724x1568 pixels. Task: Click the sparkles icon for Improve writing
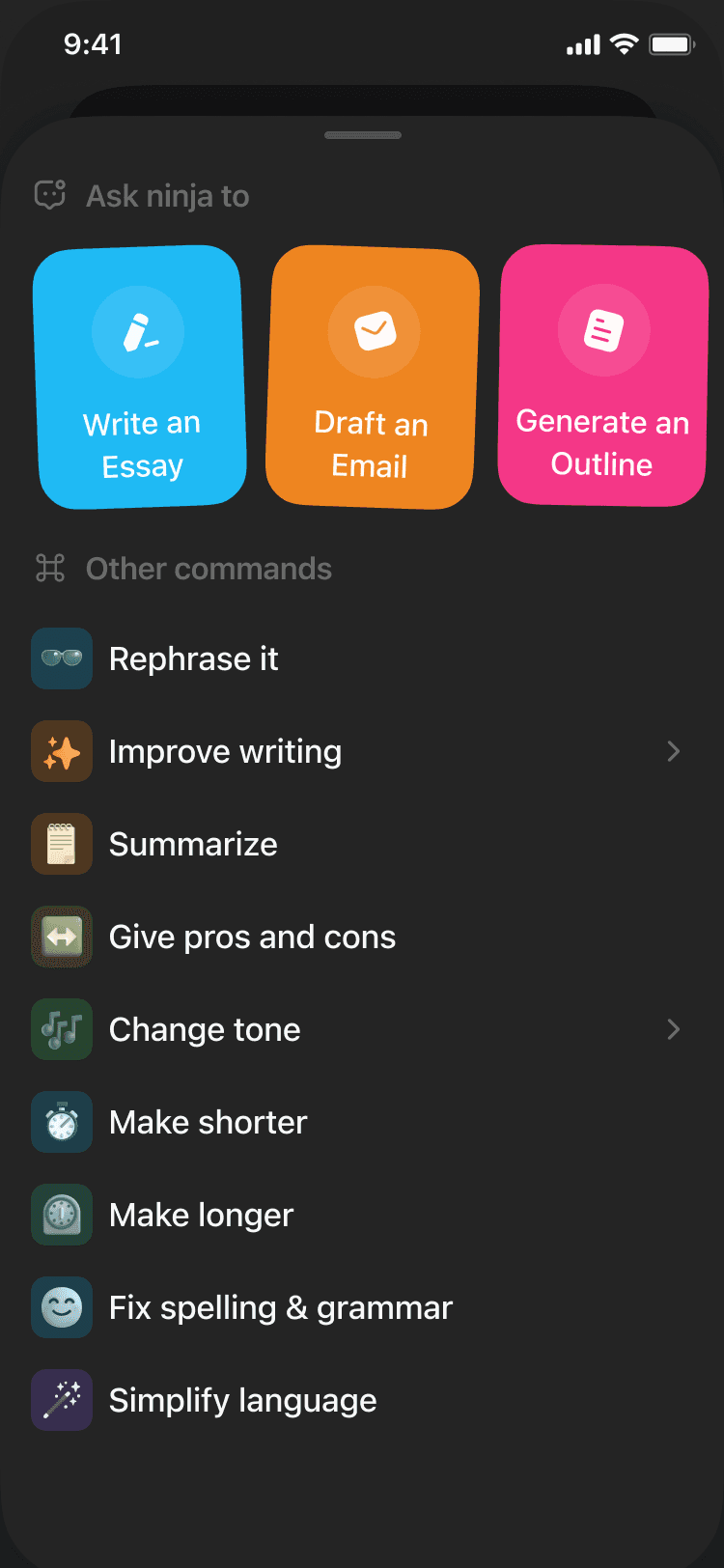(61, 751)
